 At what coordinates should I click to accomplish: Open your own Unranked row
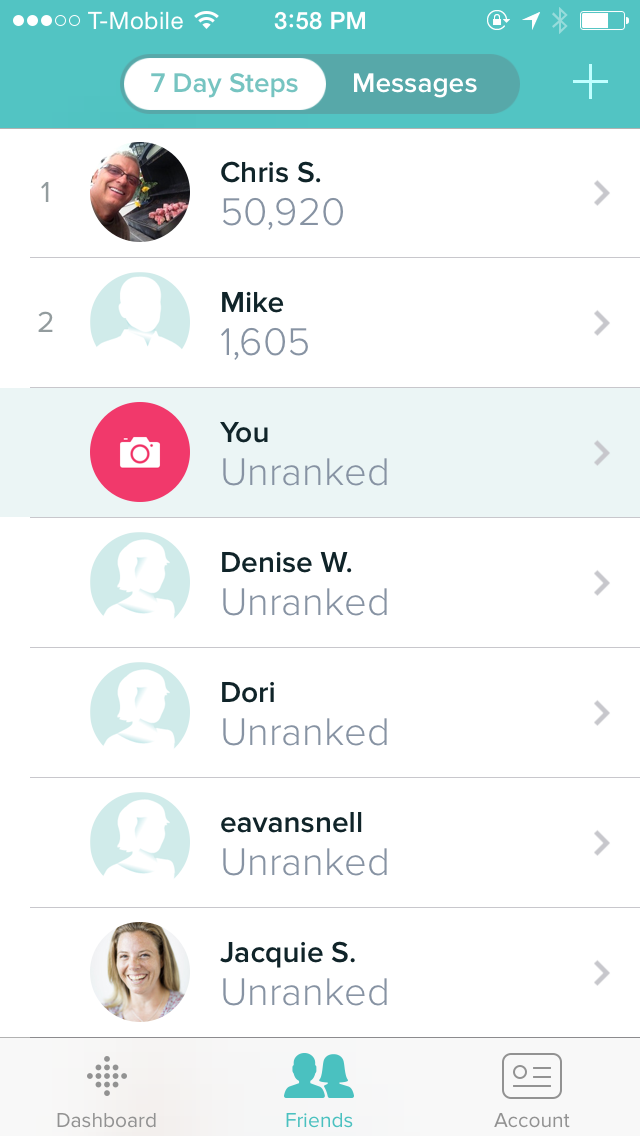point(320,452)
